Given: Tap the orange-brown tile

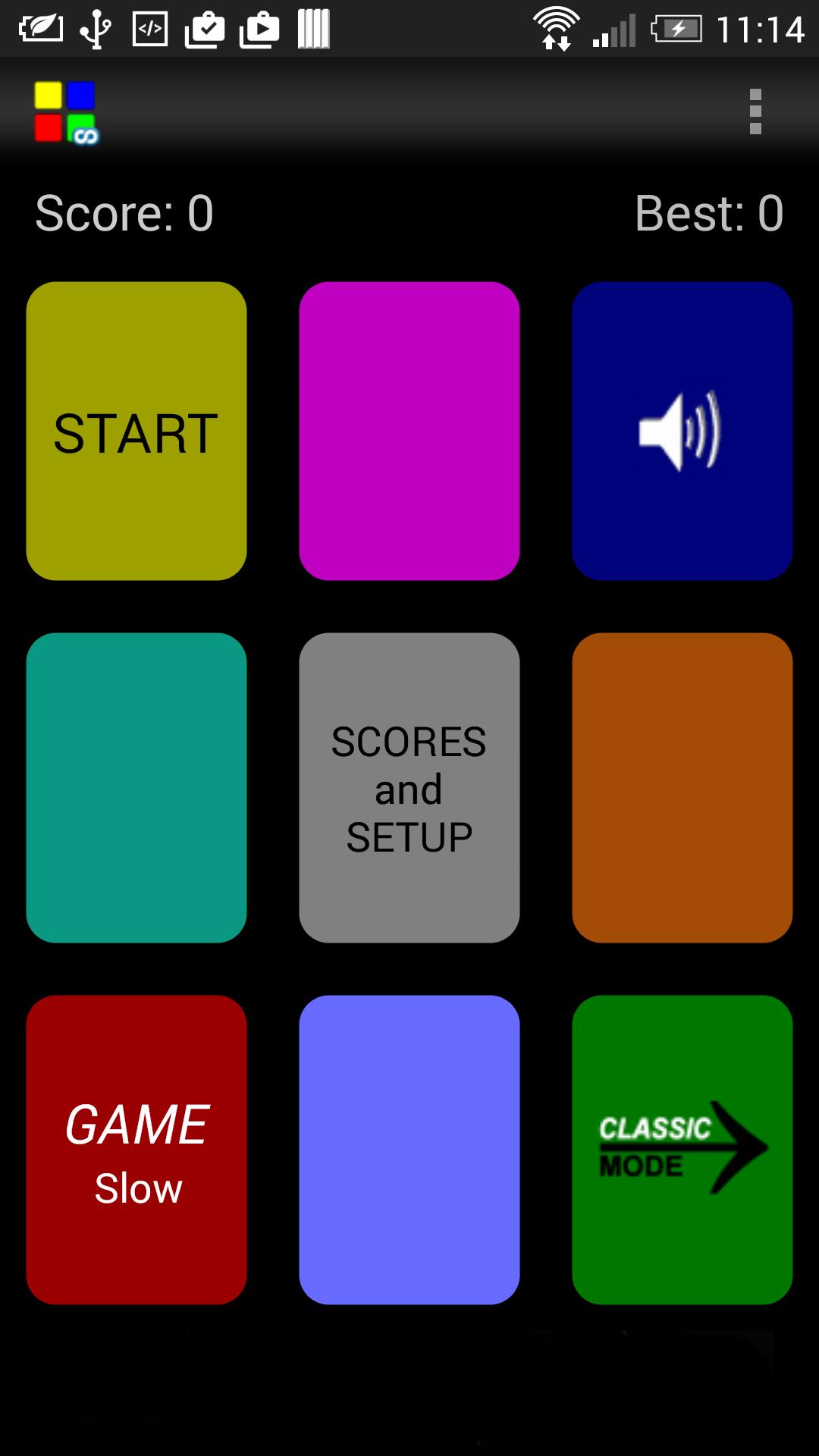Looking at the screenshot, I should click(682, 788).
